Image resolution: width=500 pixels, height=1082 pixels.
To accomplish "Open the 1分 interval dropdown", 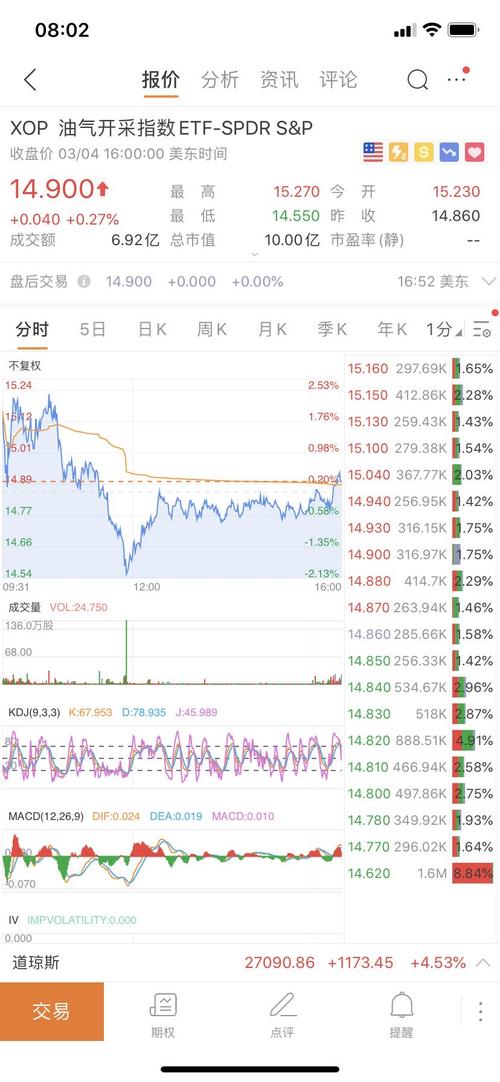I will tap(443, 329).
